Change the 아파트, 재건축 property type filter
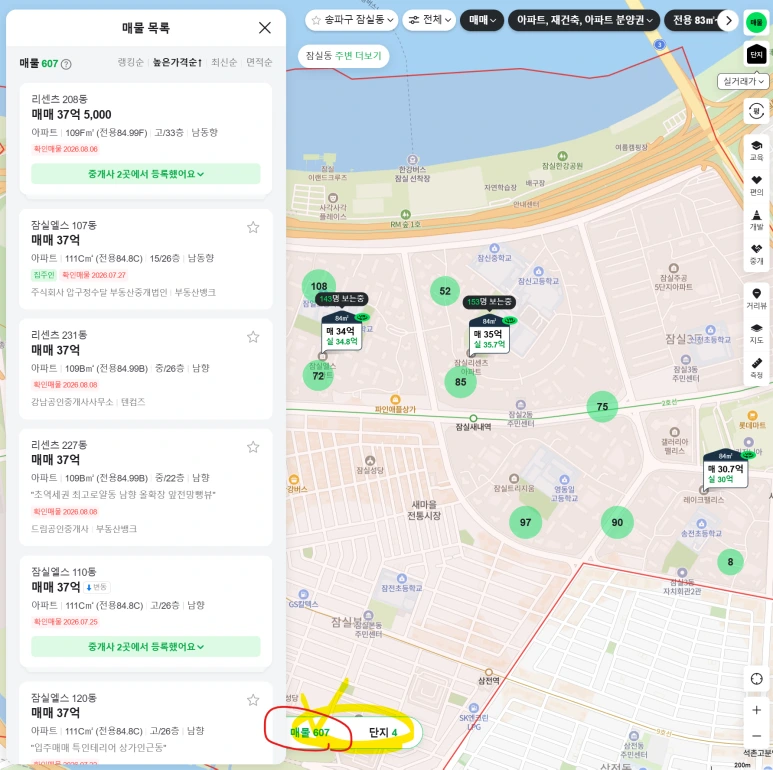The image size is (773, 770). pyautogui.click(x=584, y=20)
